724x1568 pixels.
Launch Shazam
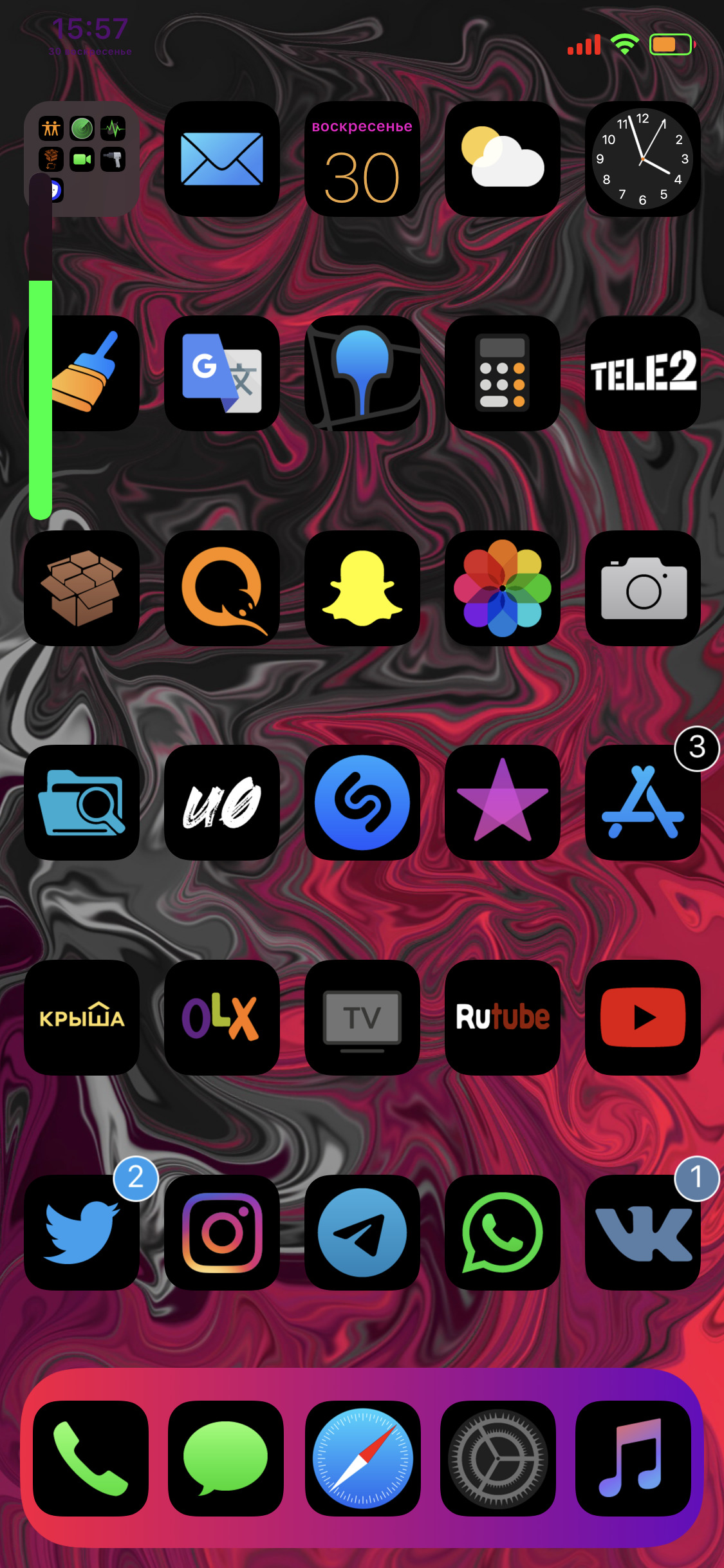[x=362, y=803]
